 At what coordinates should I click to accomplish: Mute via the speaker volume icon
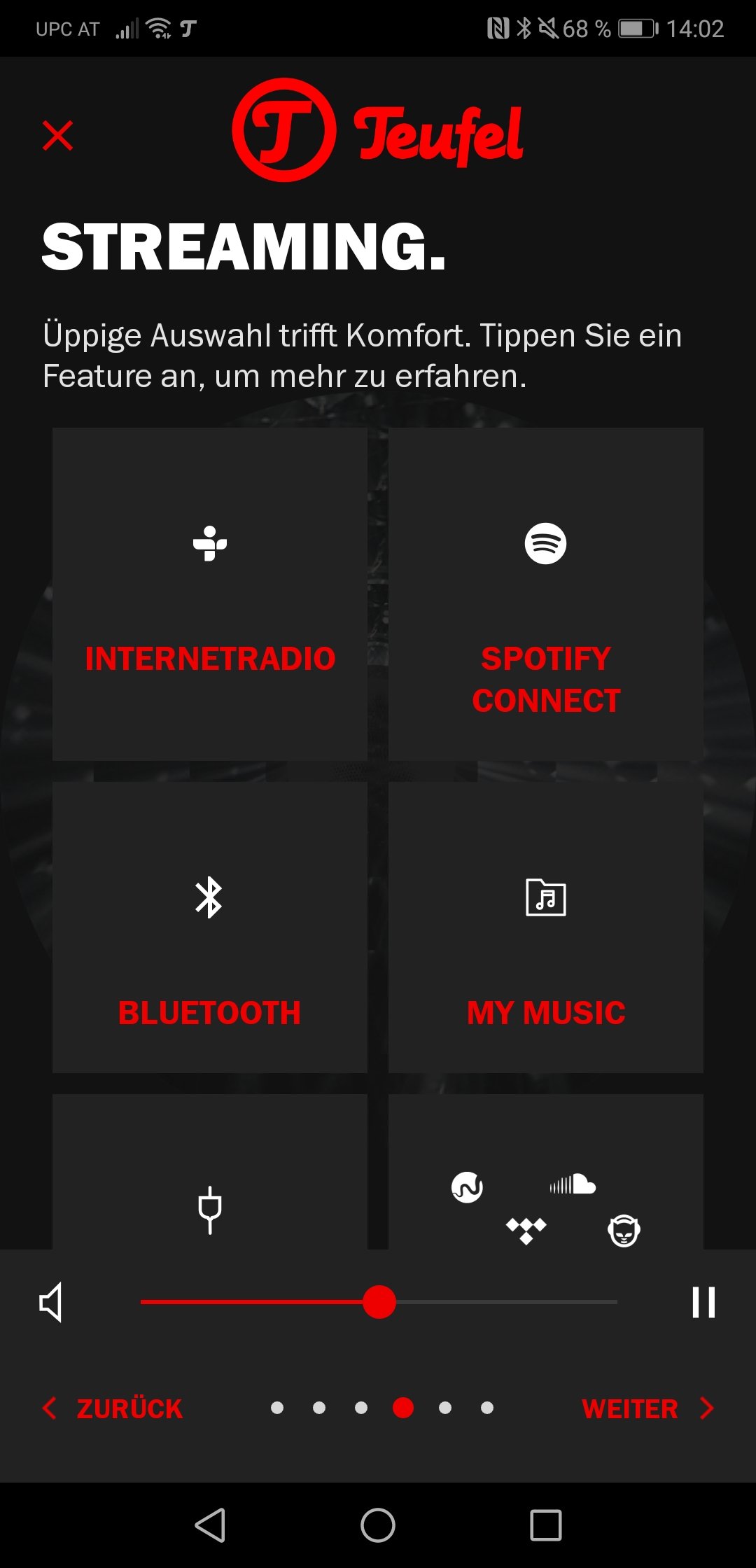click(x=51, y=1303)
